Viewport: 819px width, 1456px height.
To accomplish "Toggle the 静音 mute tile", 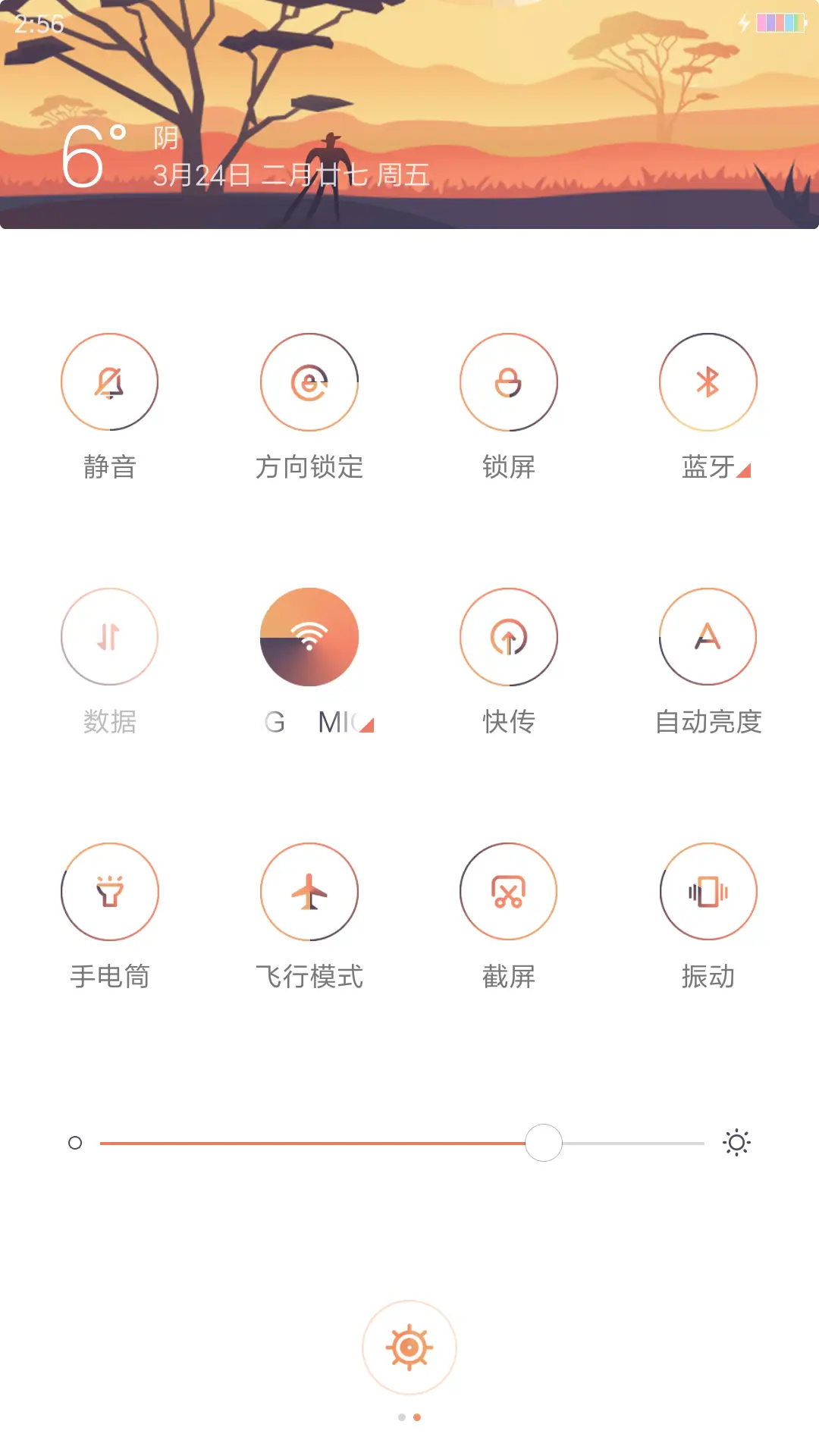I will point(110,382).
